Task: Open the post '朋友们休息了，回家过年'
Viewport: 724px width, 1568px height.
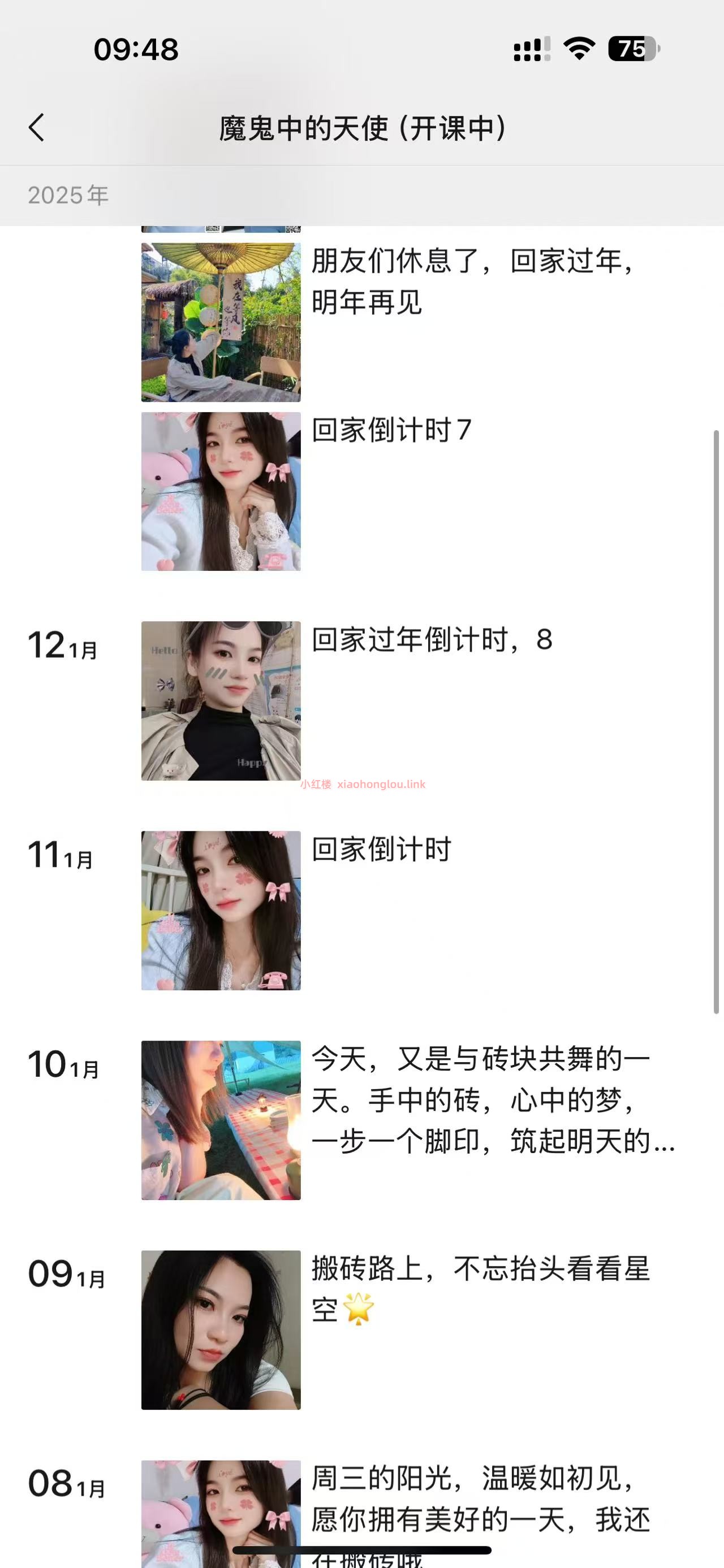Action: tap(472, 281)
